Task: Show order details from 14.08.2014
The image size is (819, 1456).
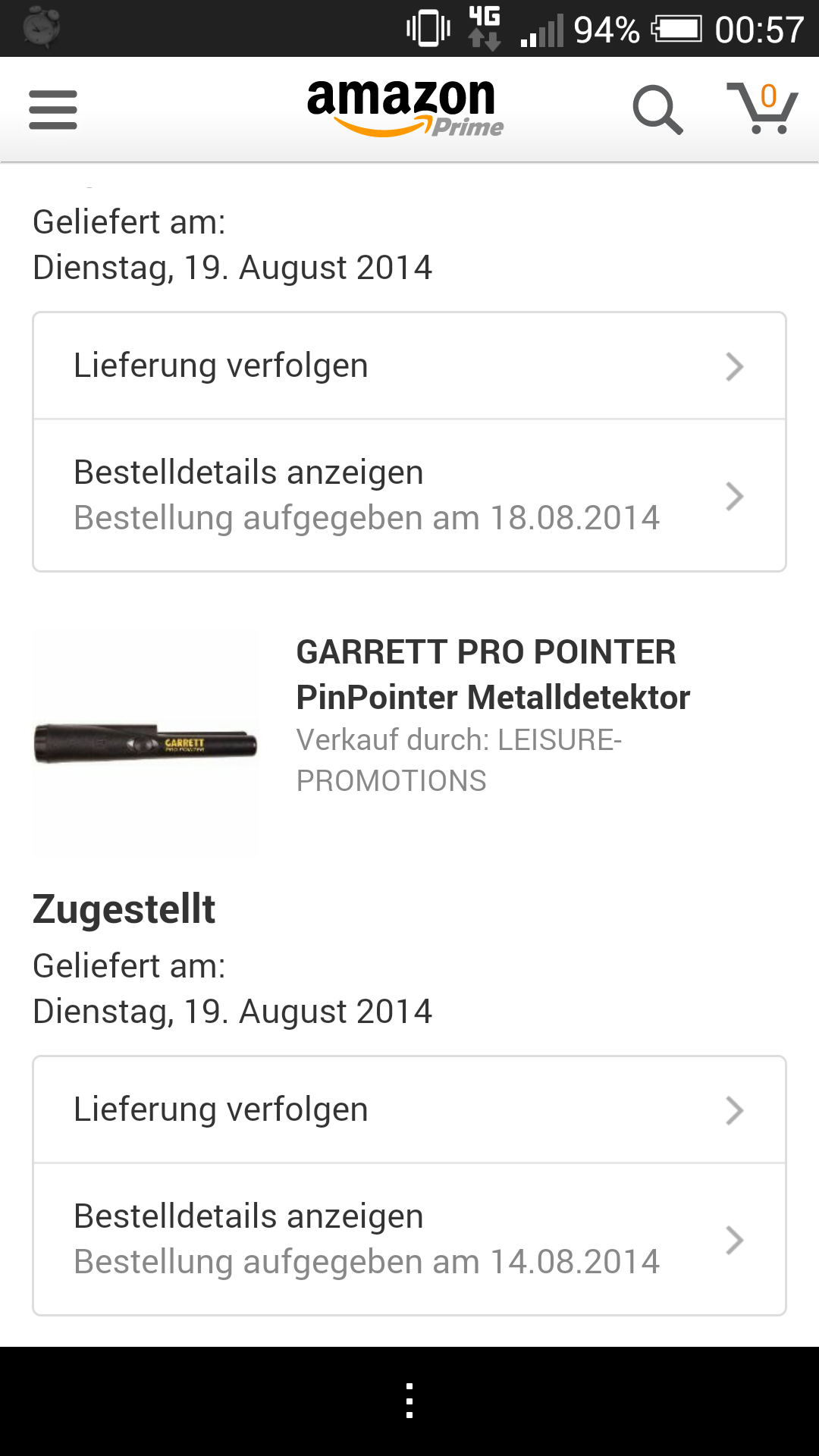Action: (409, 1239)
